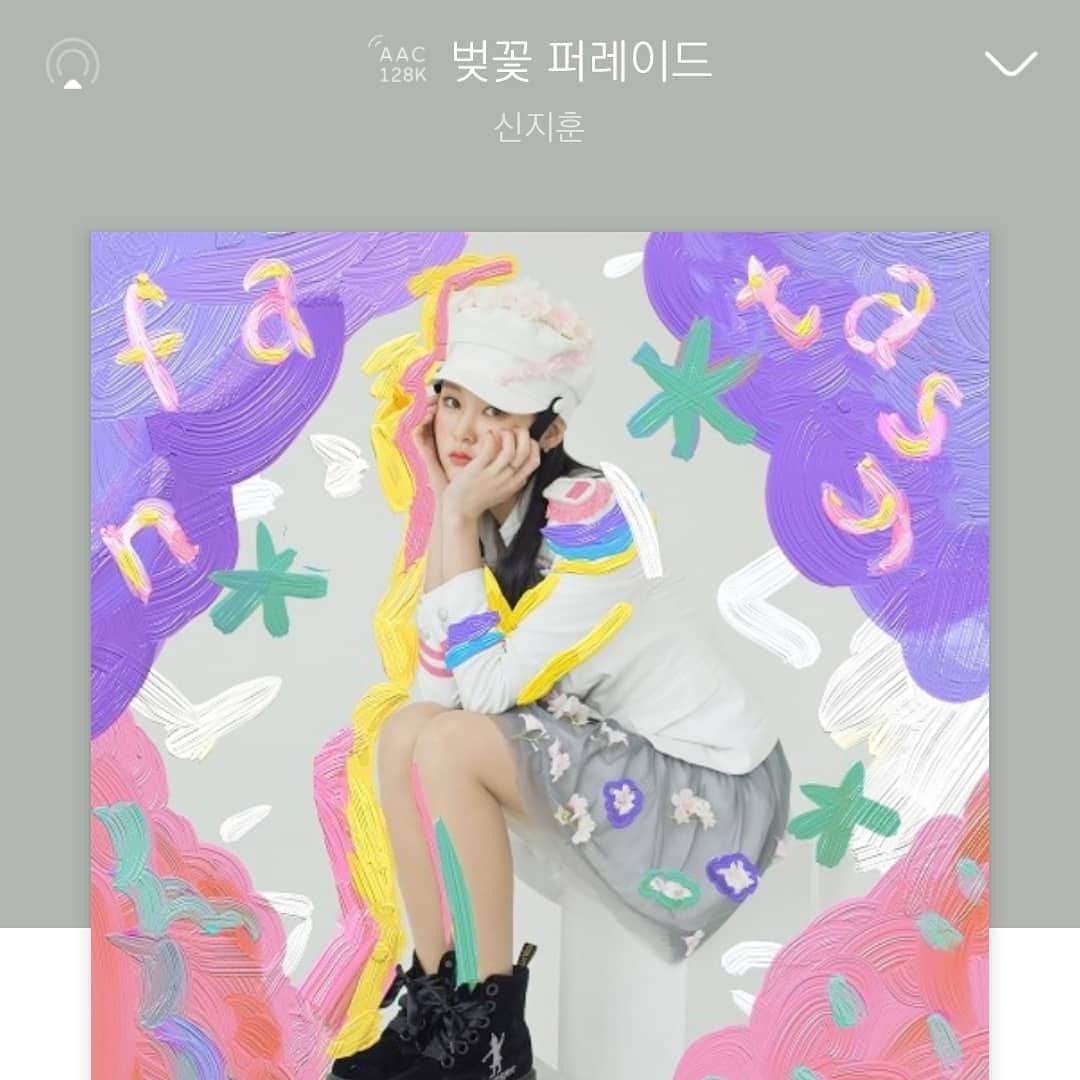1080x1080 pixels.
Task: Open the cast/AirPlay output icon
Action: (x=72, y=64)
